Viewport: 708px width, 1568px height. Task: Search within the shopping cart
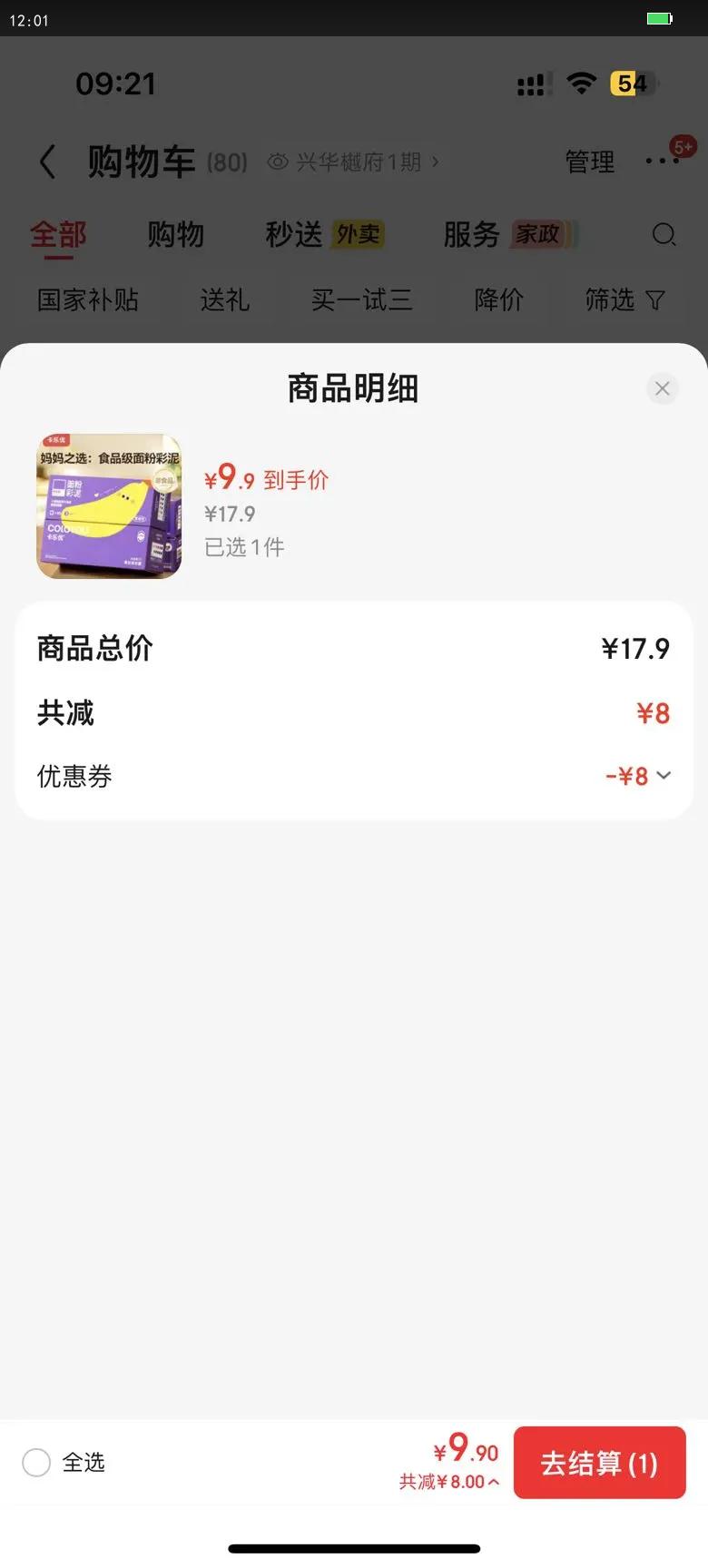[664, 235]
